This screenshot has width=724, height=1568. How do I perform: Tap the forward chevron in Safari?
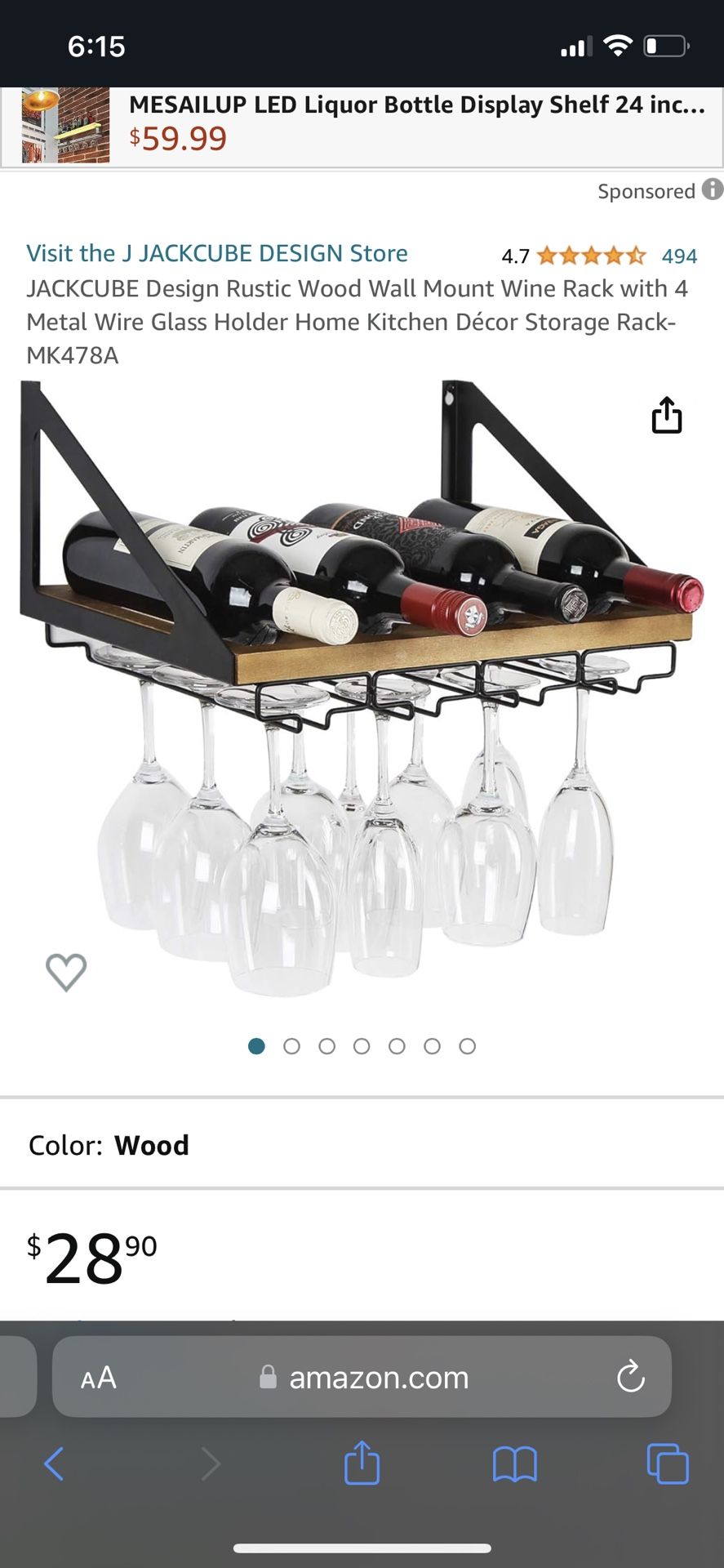click(211, 1464)
